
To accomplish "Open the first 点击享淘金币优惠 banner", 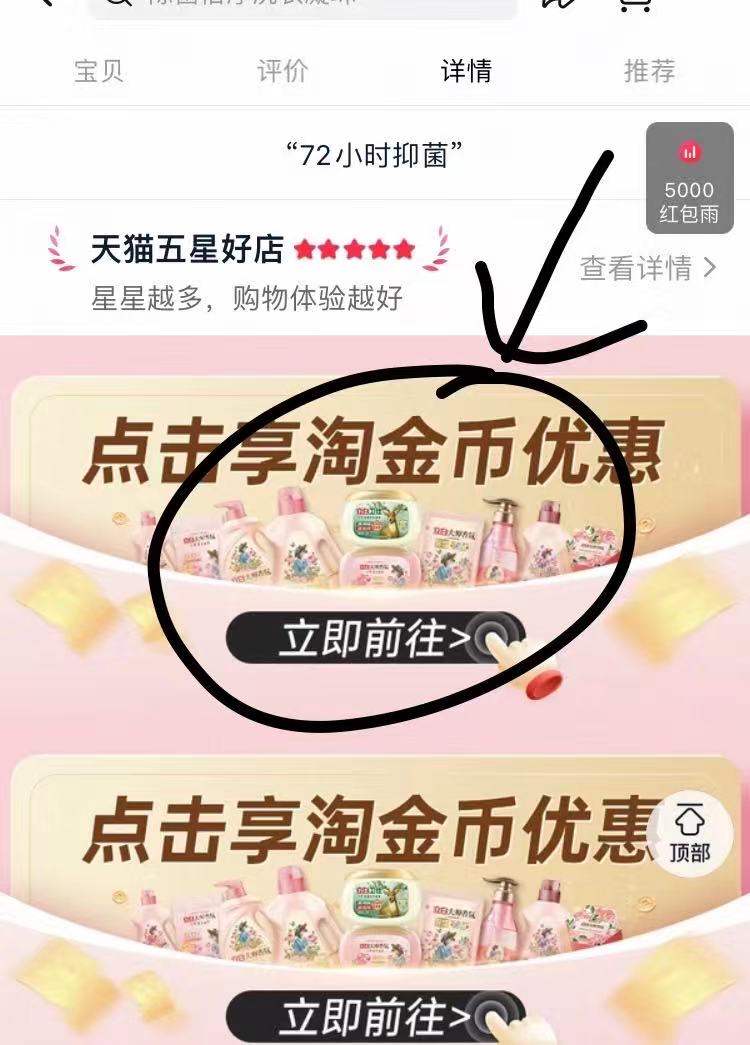I will [374, 638].
